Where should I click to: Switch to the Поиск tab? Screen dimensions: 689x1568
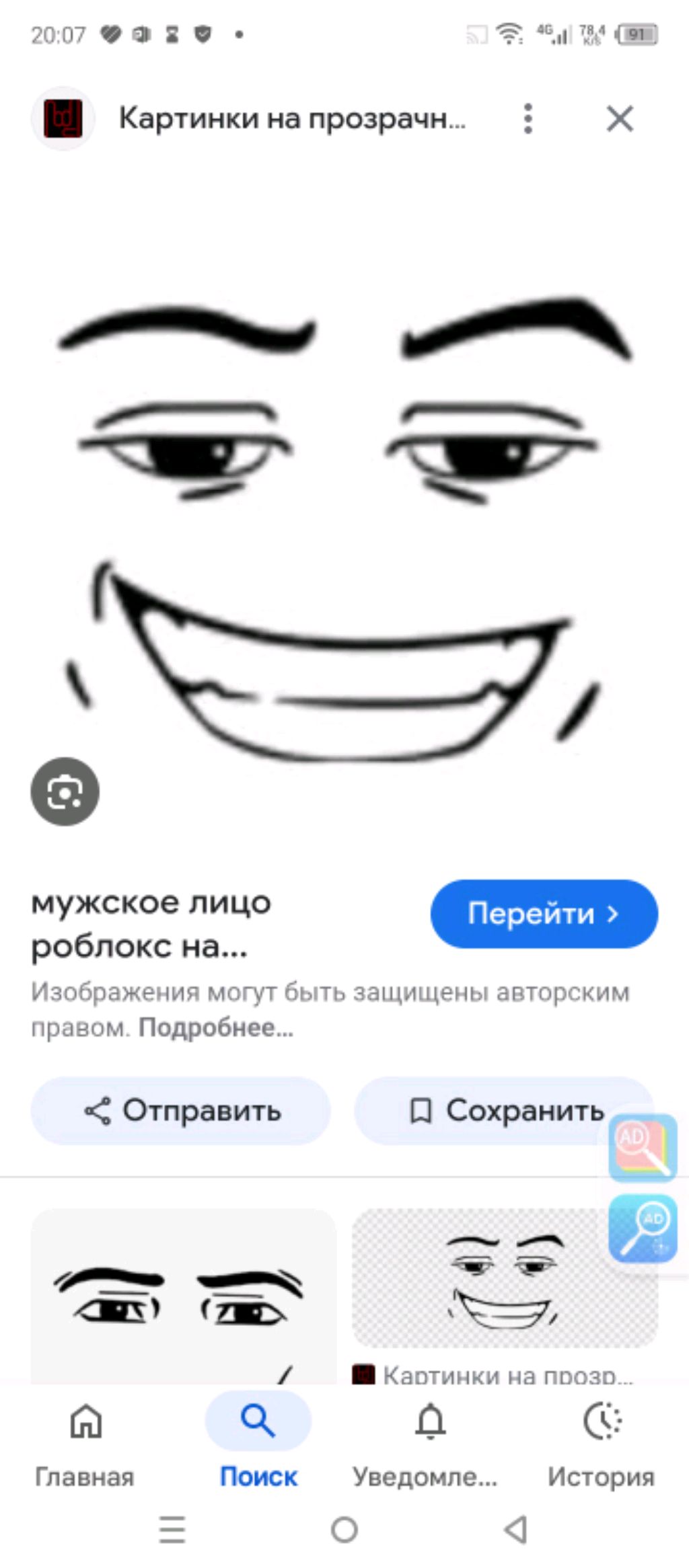tap(258, 1440)
